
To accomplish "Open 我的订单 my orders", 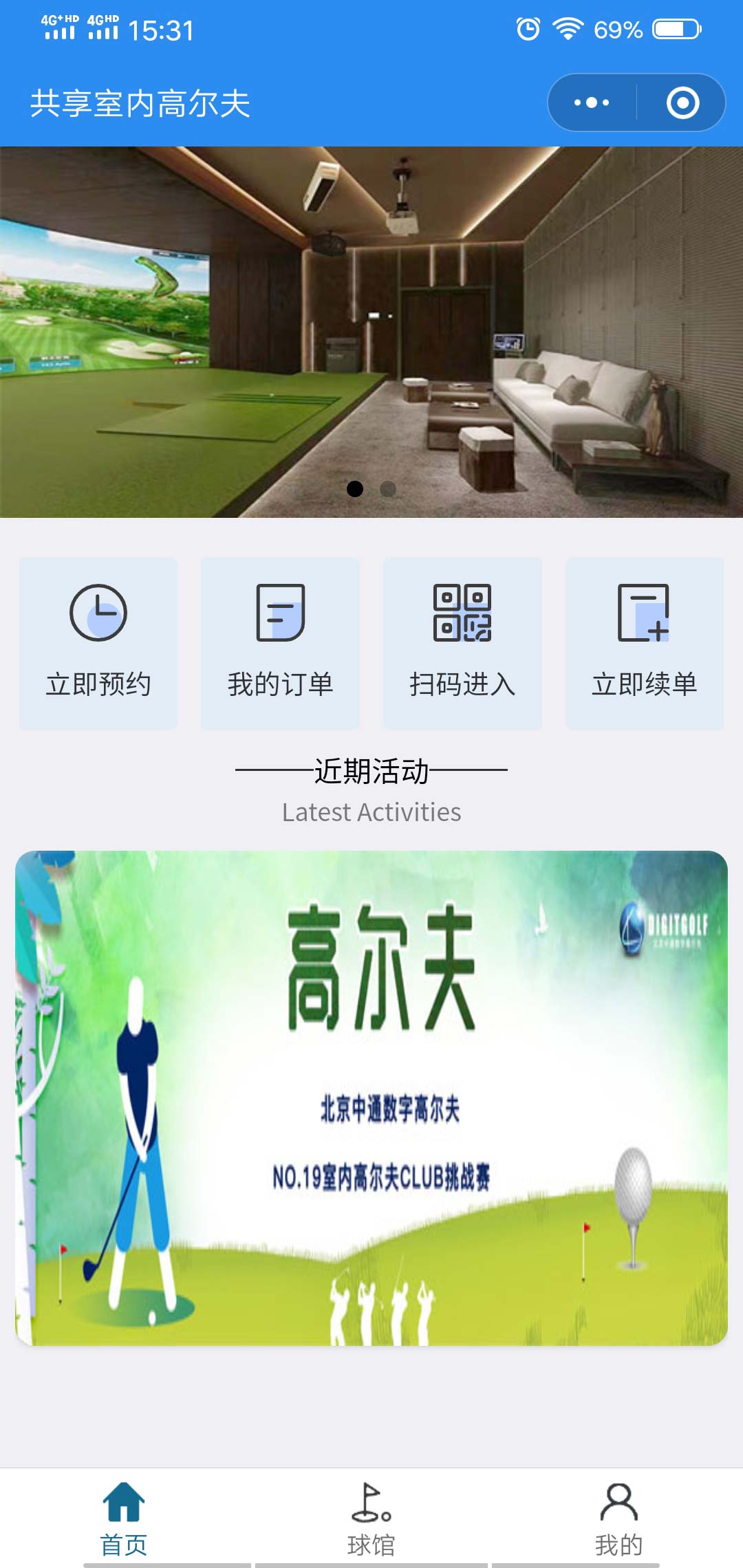I will pyautogui.click(x=280, y=643).
